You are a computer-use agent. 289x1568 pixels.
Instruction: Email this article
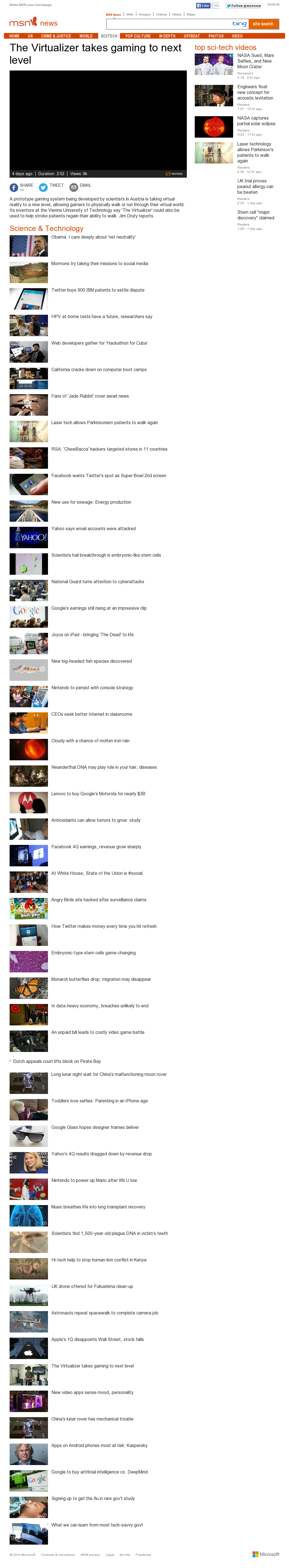(74, 187)
